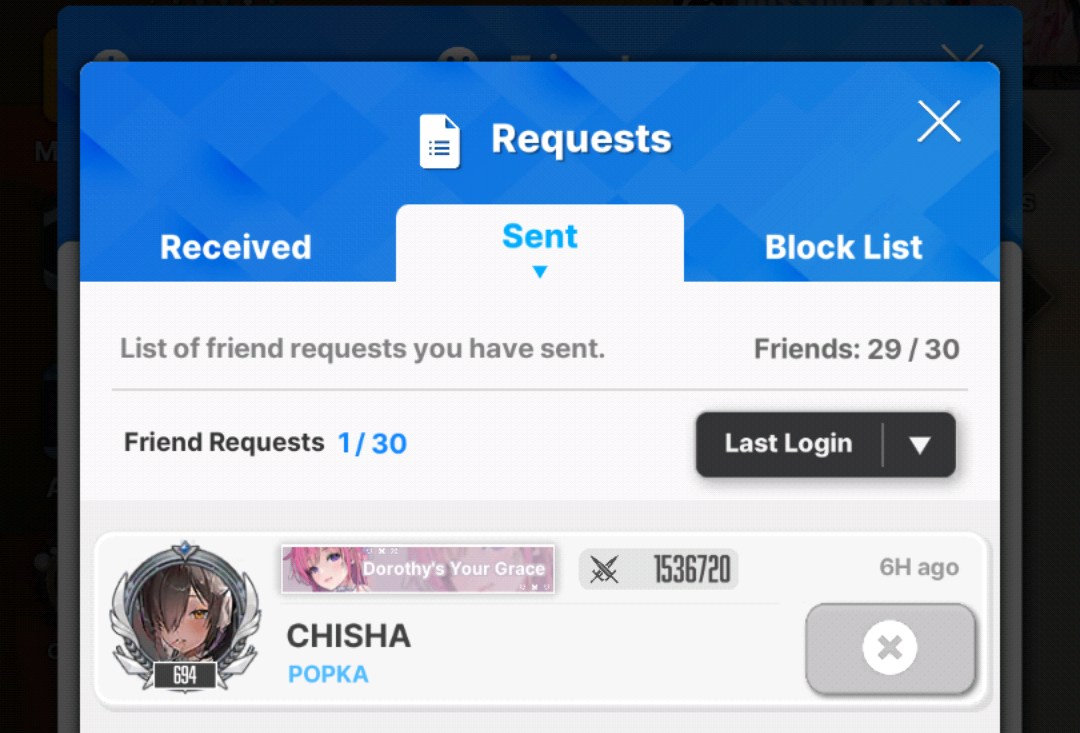Select the Sent tab

540,243
